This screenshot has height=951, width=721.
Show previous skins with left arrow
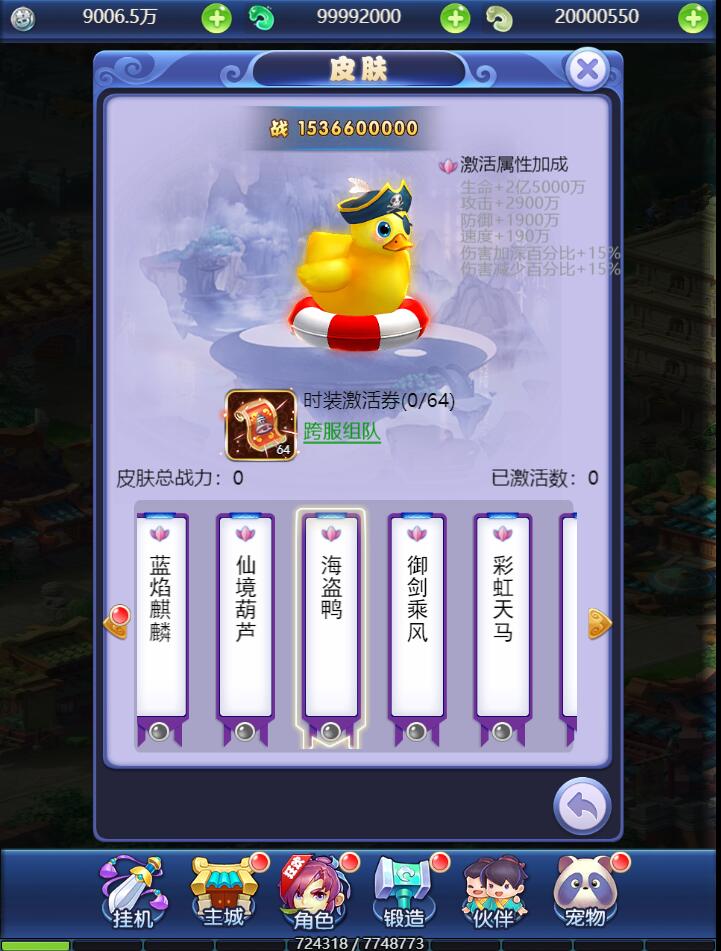pos(116,625)
